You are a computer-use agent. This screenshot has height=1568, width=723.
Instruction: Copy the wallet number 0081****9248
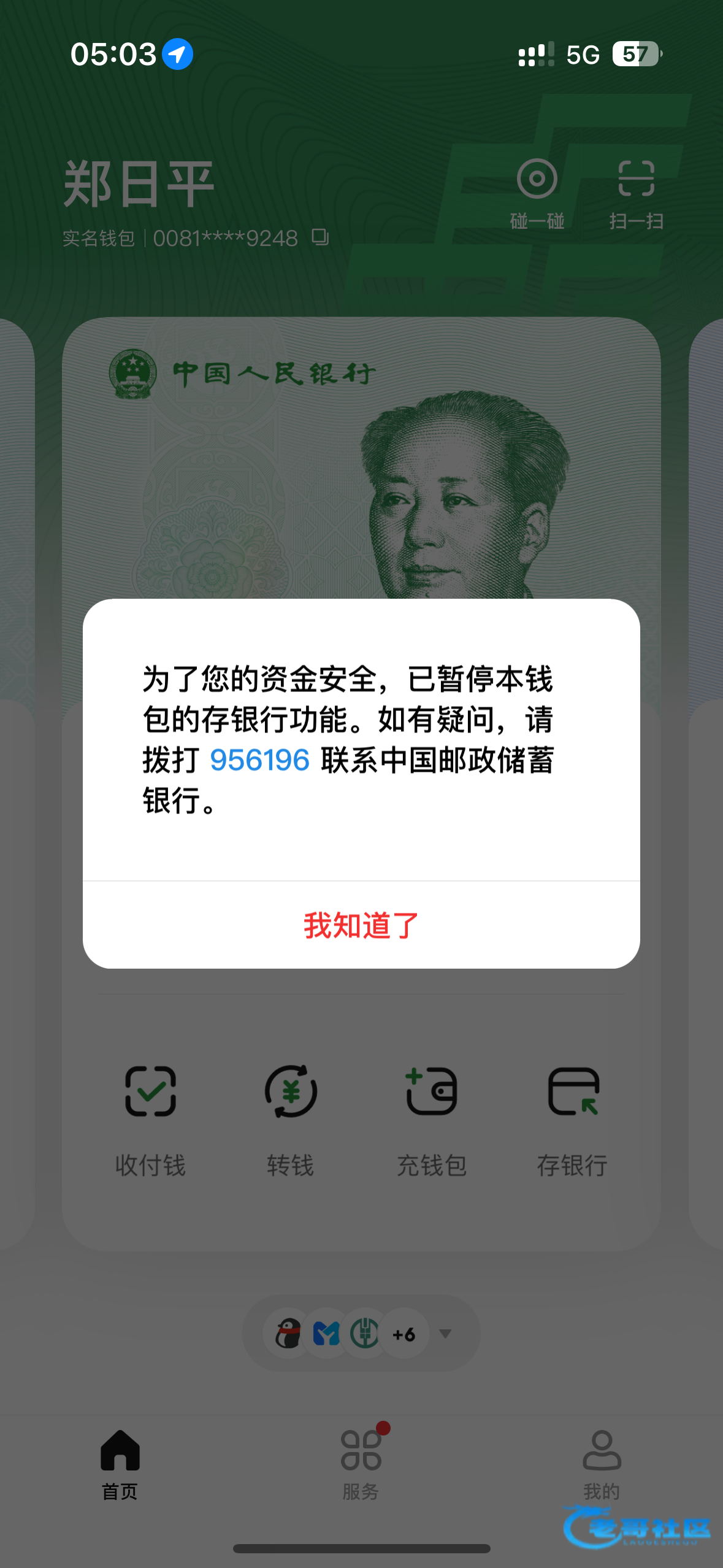(x=320, y=237)
